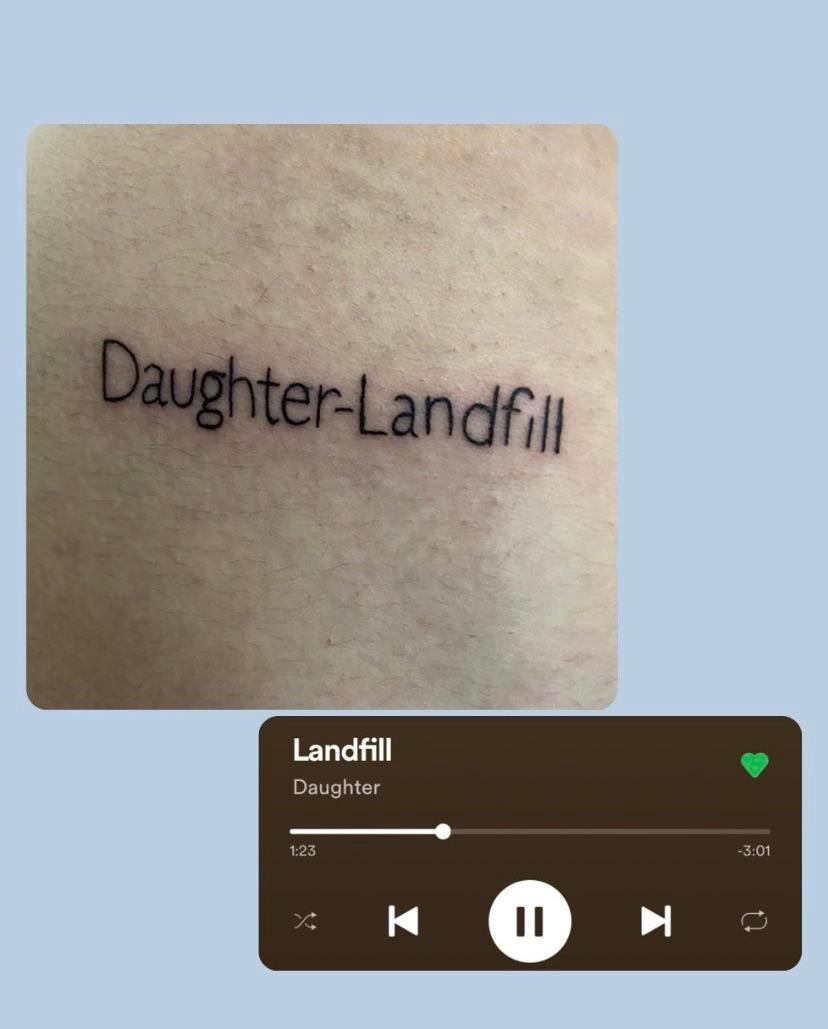
Task: View the artist page for Daughter
Action: coord(336,788)
